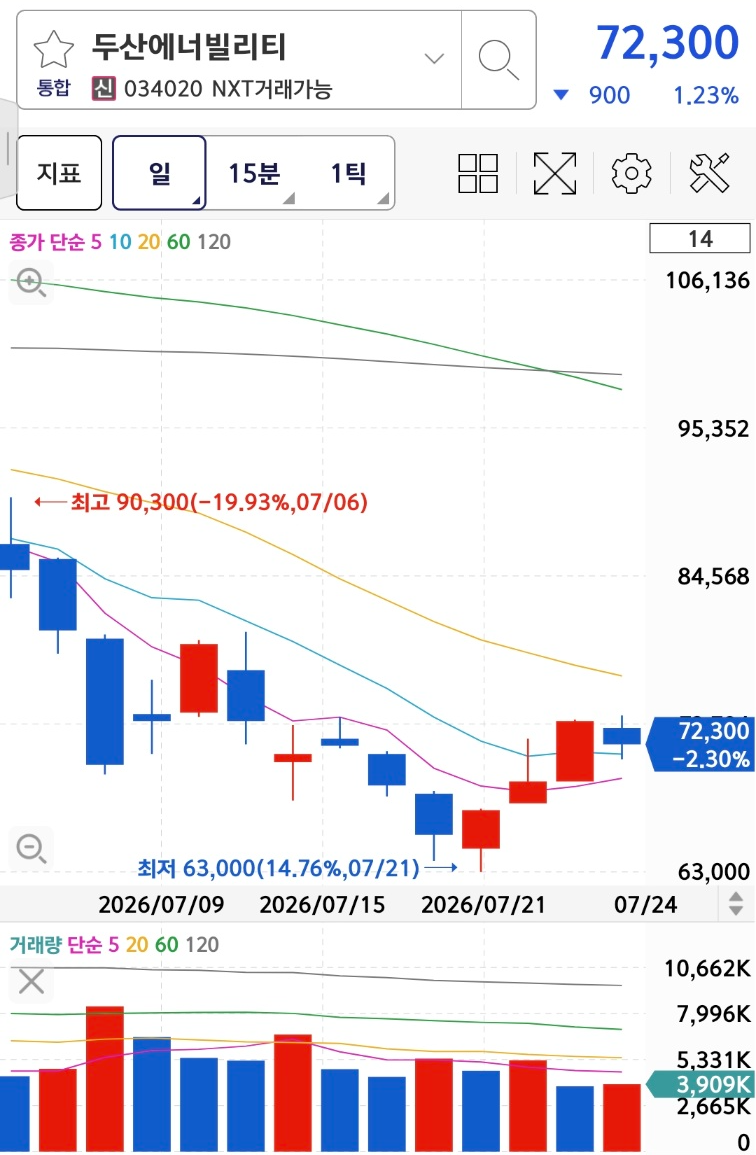Tap the up/down arrows beside the date axis
The height and width of the screenshot is (1155, 756).
pos(735,903)
